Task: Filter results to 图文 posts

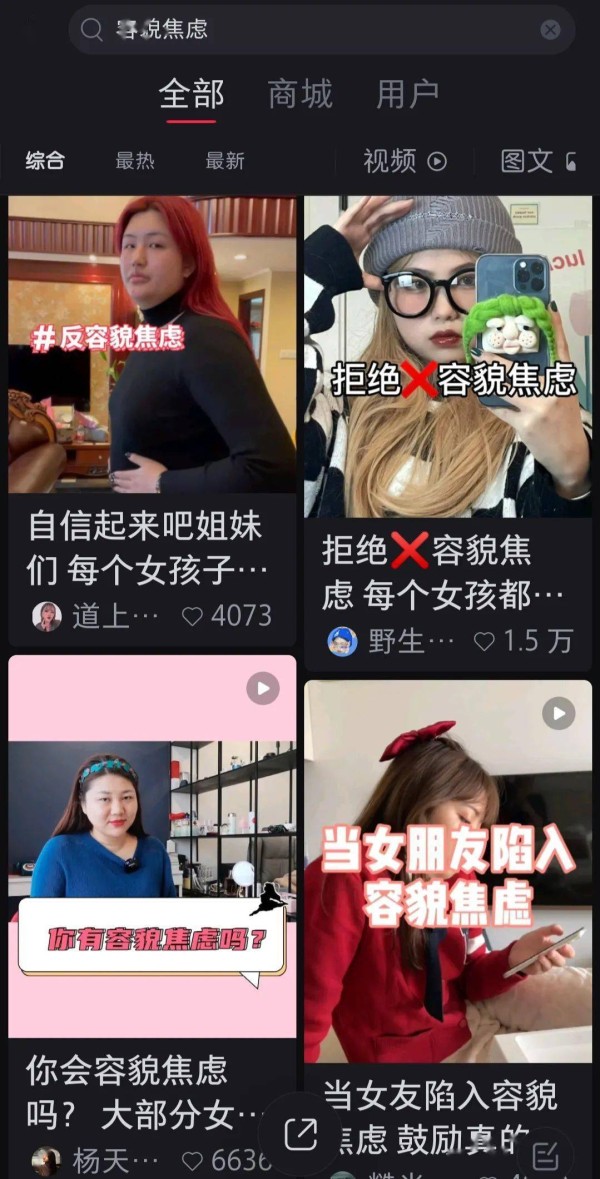Action: click(538, 161)
